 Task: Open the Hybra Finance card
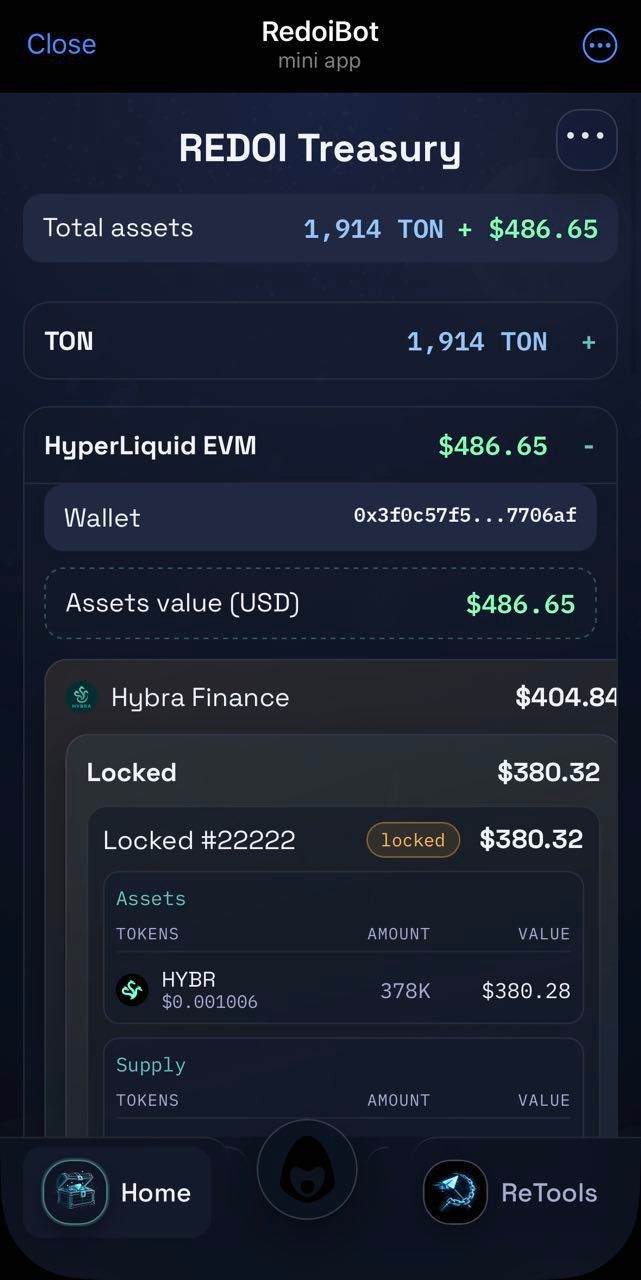(200, 697)
